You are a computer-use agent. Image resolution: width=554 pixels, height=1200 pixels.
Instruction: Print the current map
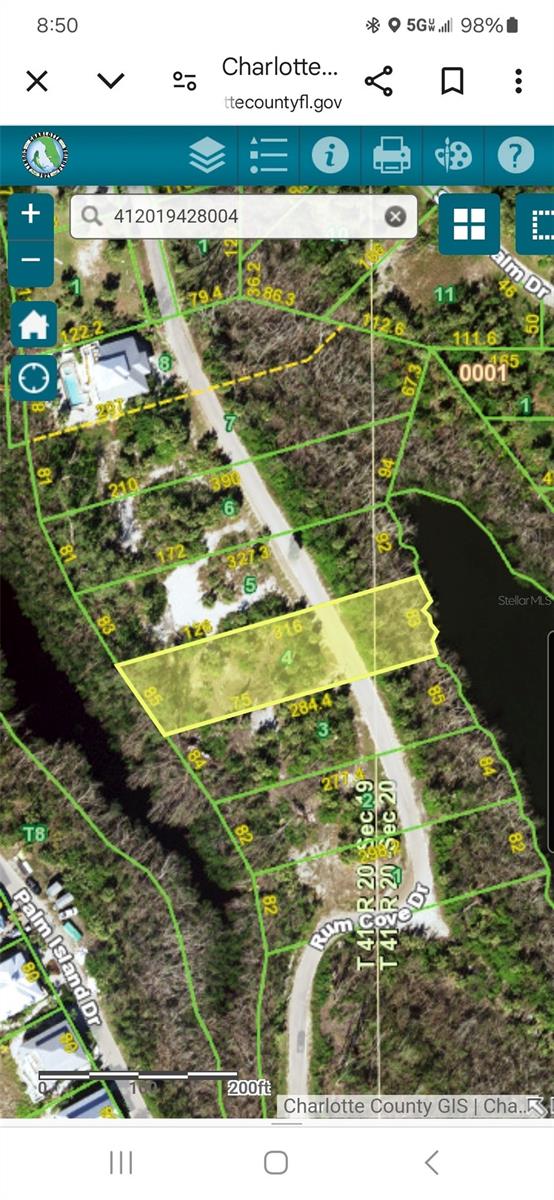click(392, 156)
